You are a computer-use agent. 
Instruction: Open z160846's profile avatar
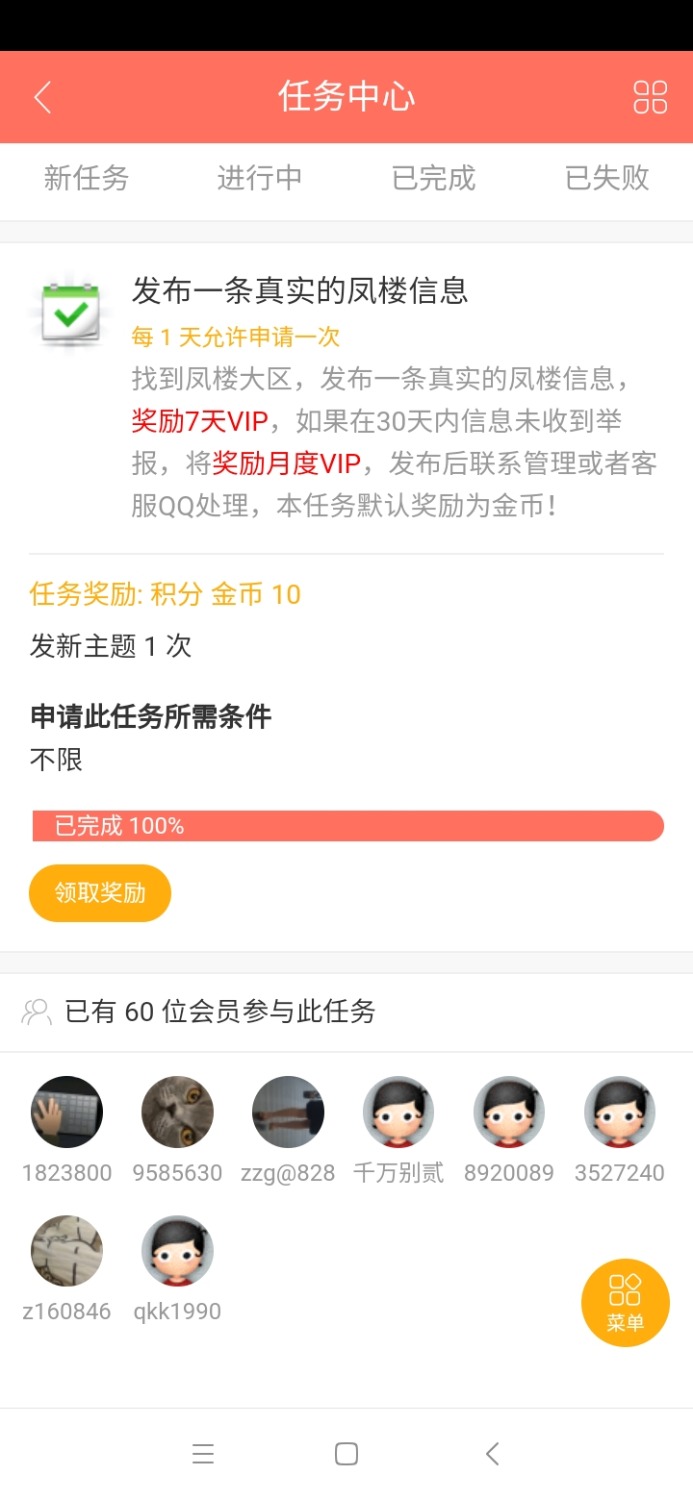tap(67, 1251)
